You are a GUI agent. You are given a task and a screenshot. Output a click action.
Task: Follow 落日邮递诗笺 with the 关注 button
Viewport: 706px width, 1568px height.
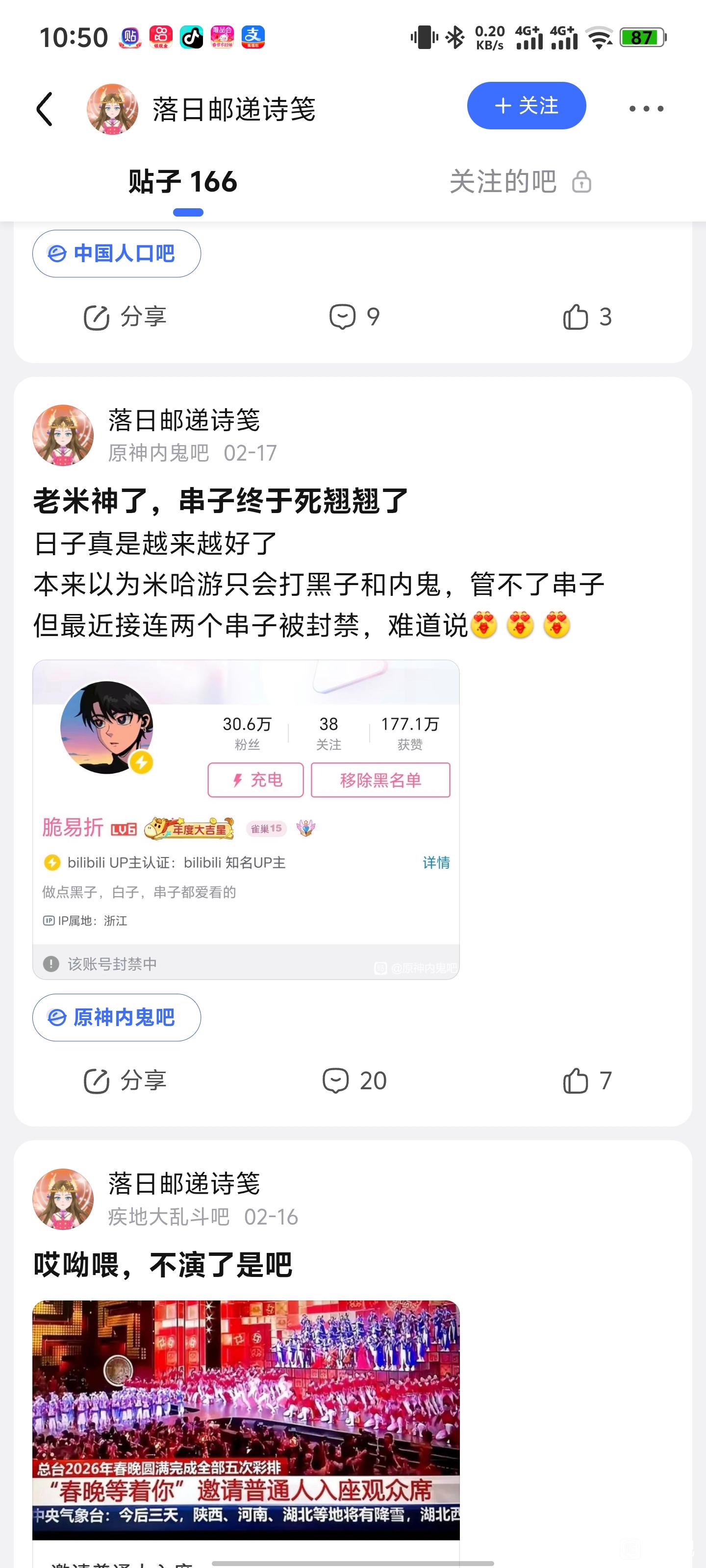(526, 106)
